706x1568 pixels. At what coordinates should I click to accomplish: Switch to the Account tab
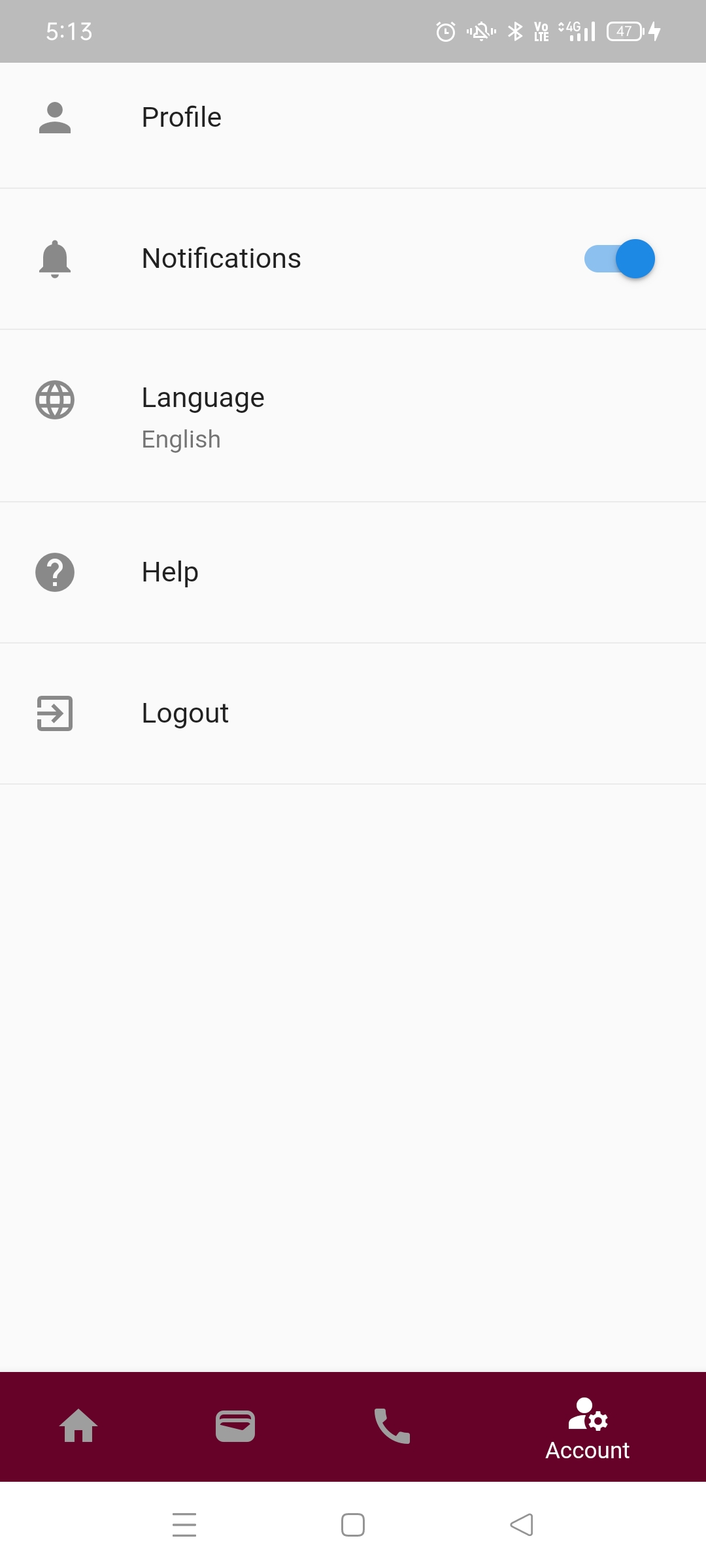(588, 1426)
